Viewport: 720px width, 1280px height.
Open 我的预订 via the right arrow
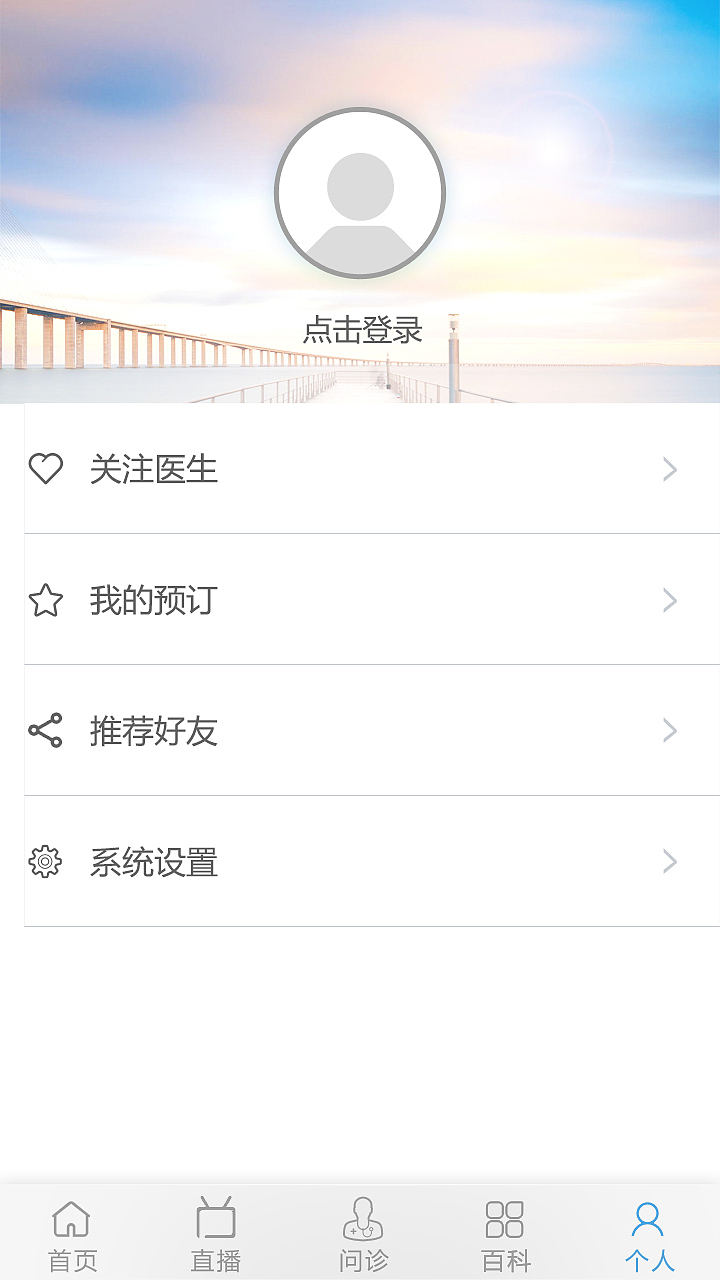[669, 600]
